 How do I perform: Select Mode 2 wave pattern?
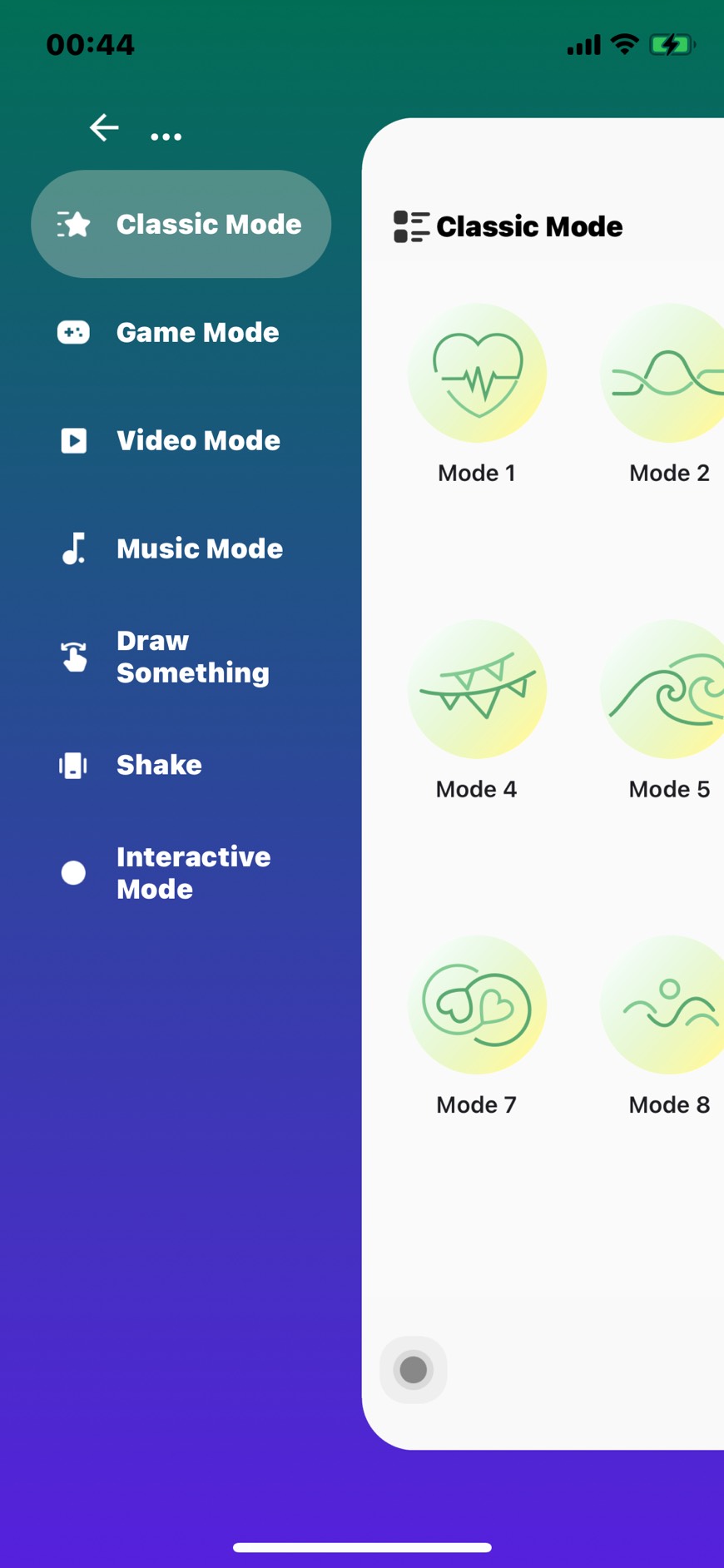[667, 373]
